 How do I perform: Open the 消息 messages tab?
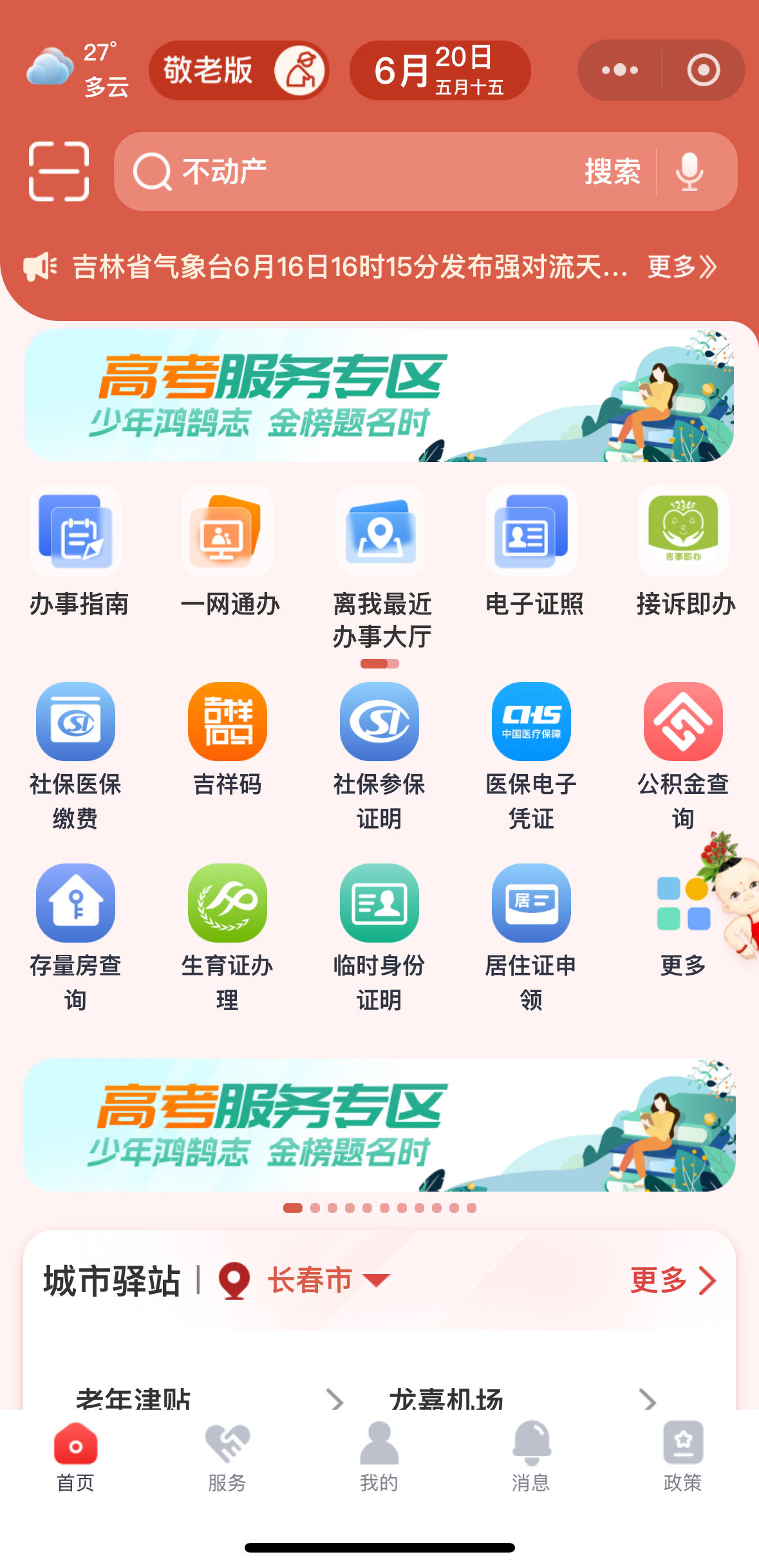click(531, 1457)
